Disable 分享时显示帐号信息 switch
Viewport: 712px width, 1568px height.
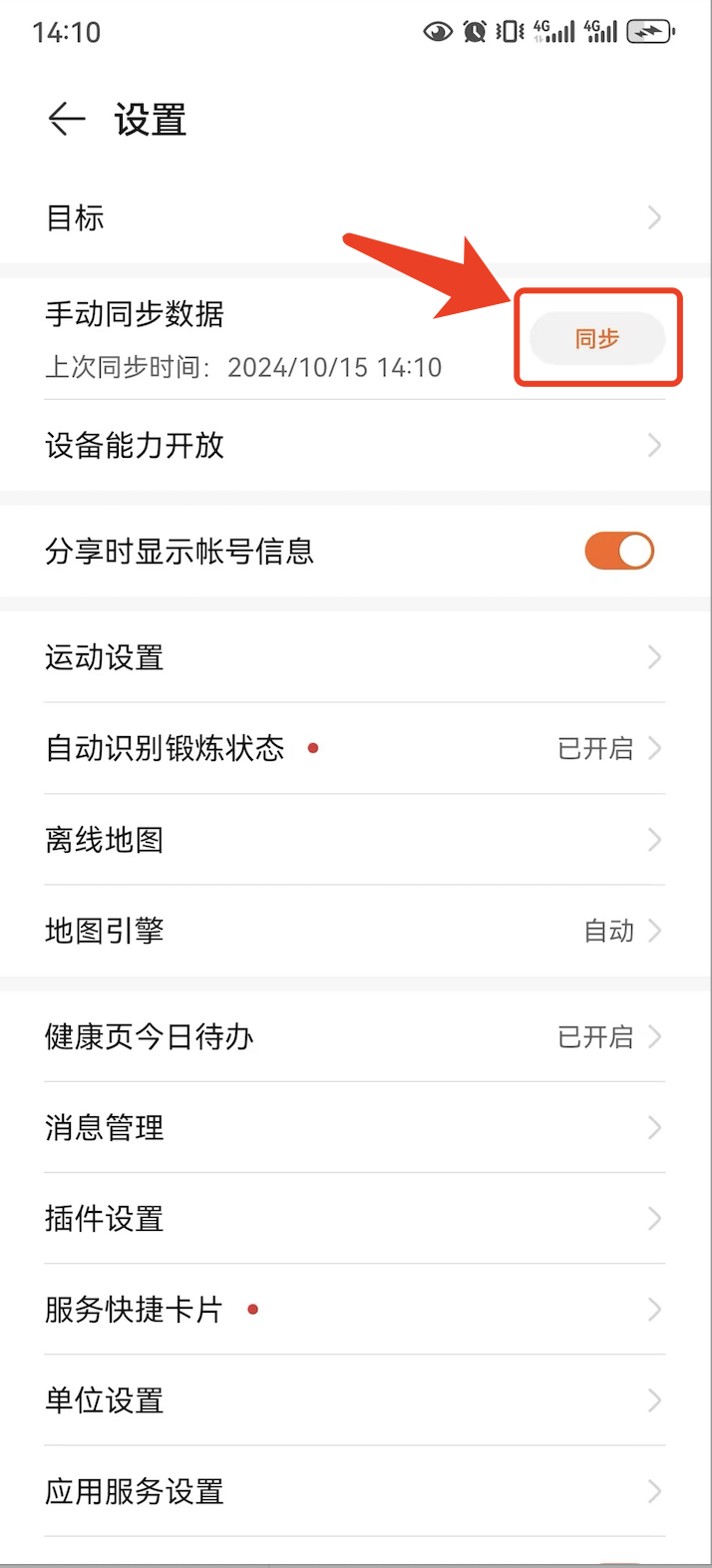coord(619,551)
